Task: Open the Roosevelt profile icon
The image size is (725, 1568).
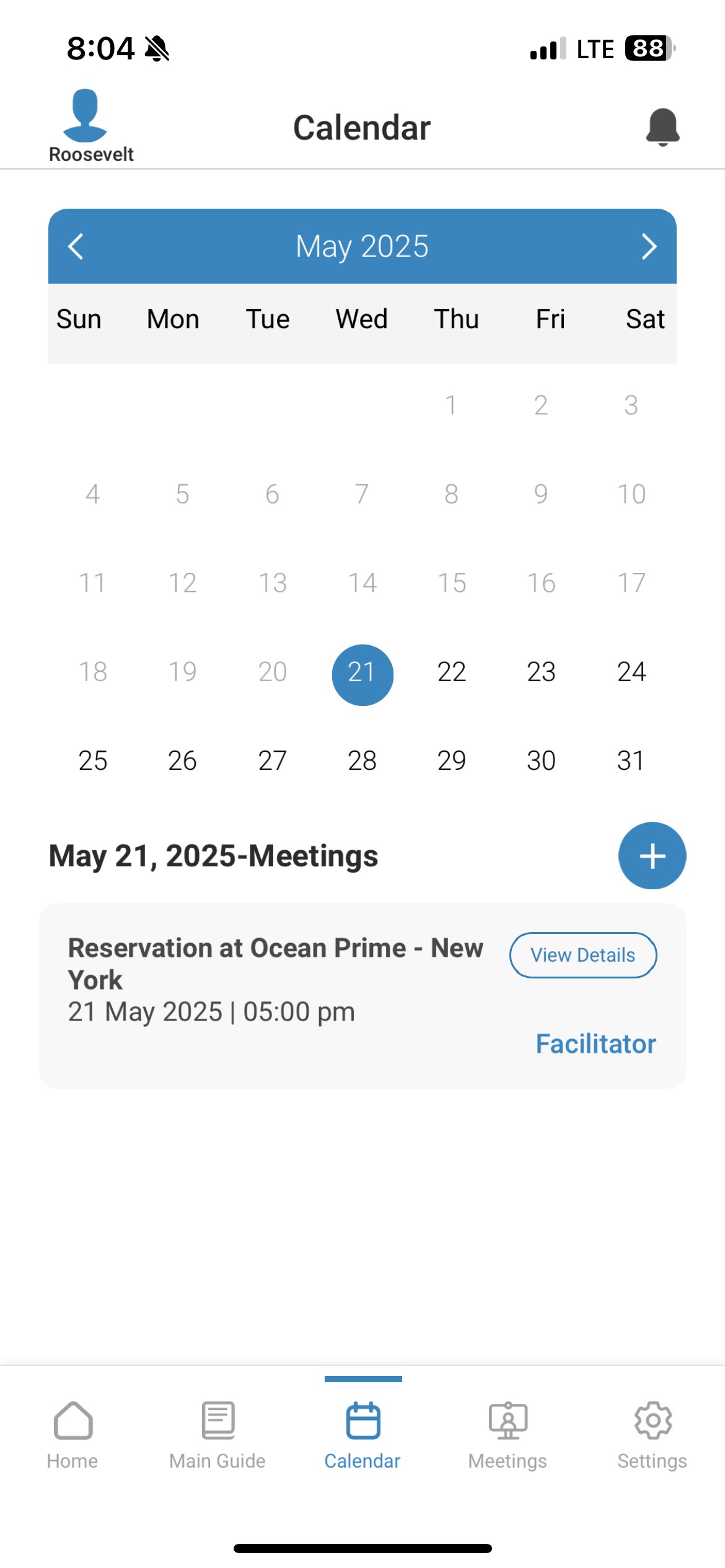Action: (86, 118)
